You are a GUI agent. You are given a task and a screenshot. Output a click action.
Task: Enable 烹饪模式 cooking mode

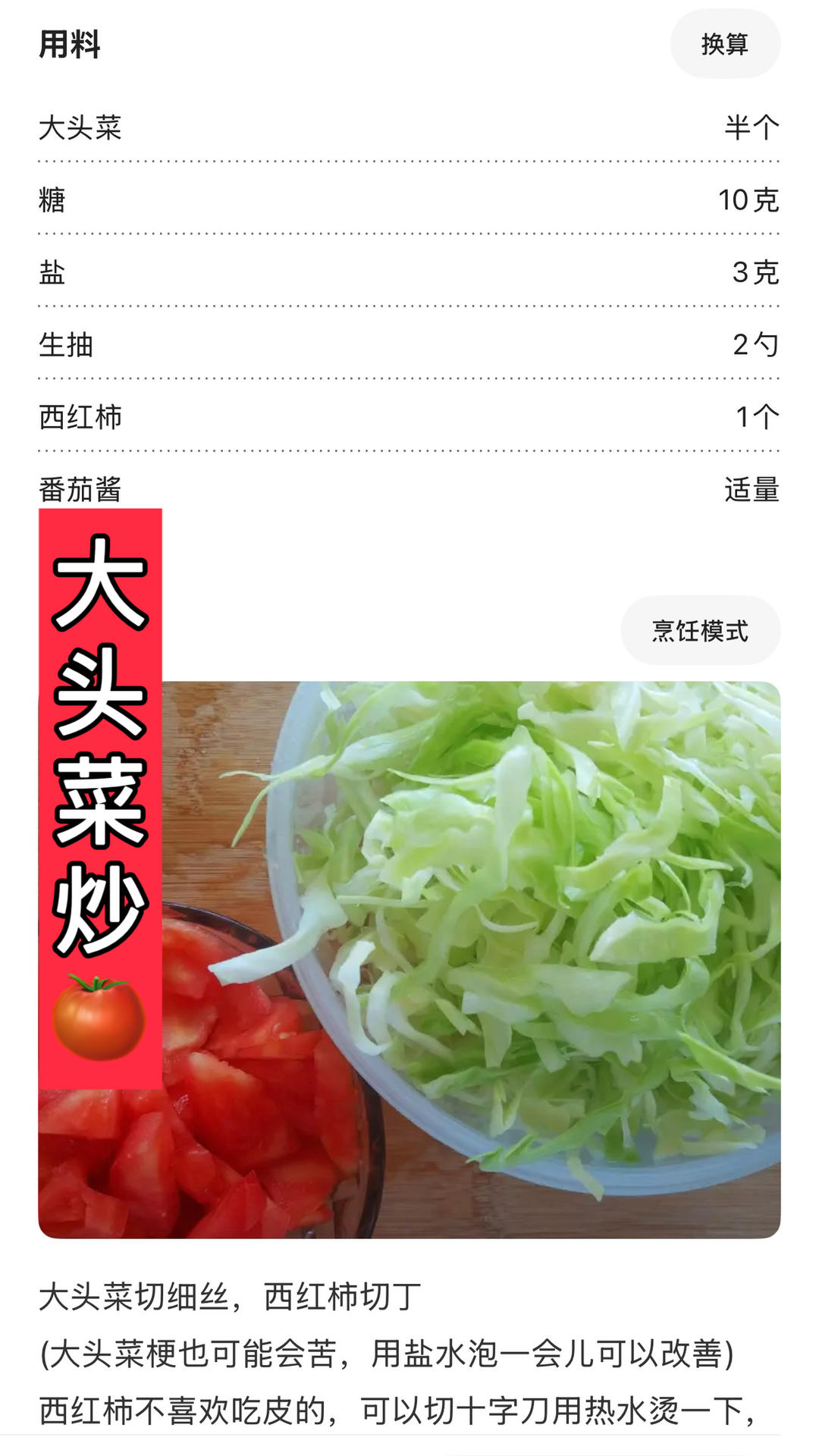point(700,630)
